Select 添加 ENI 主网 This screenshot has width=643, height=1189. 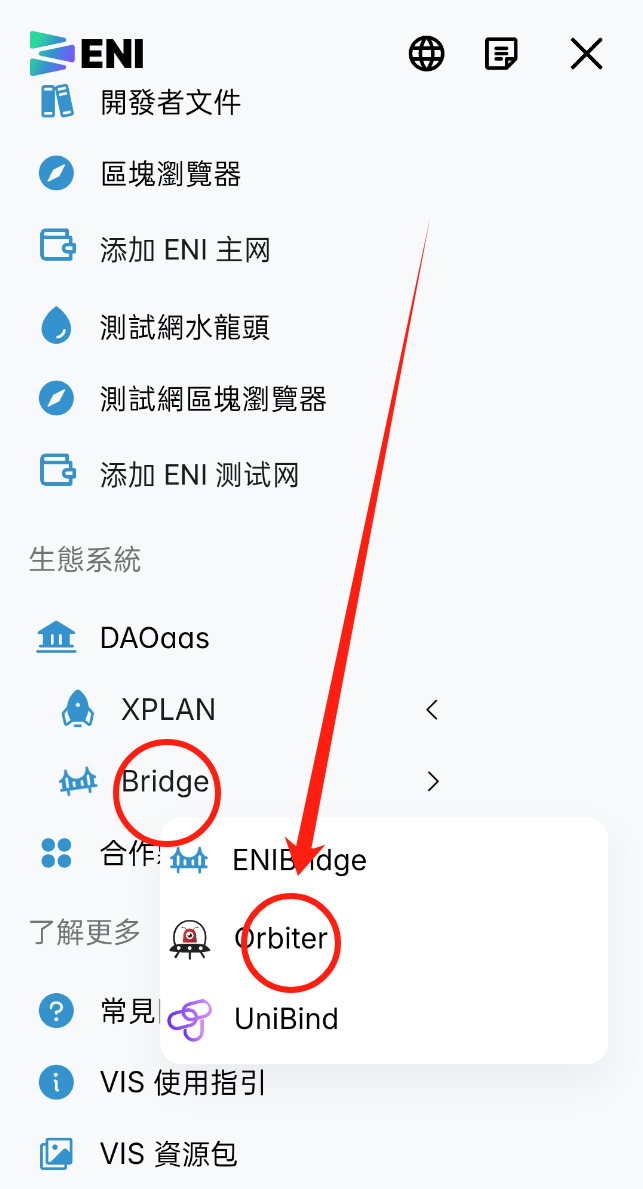coord(185,249)
